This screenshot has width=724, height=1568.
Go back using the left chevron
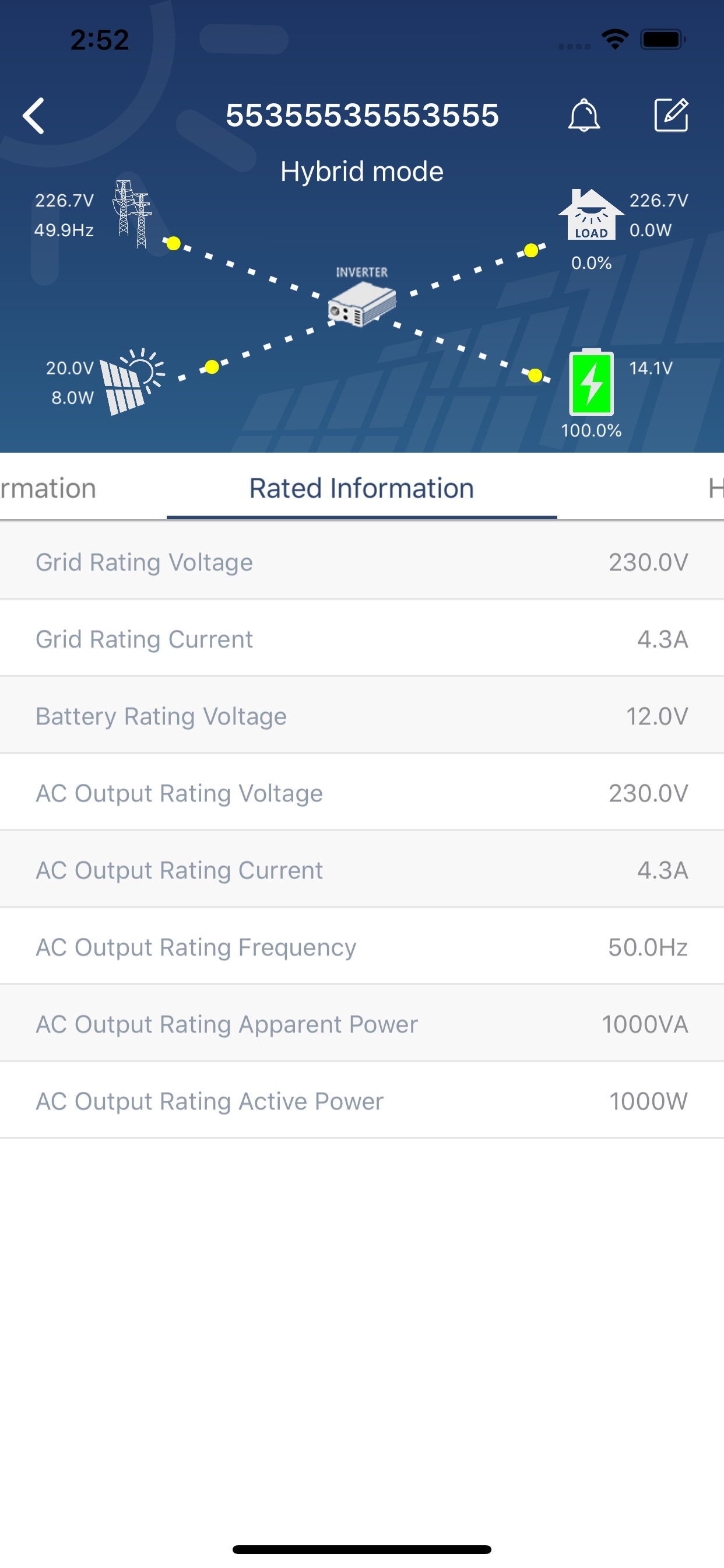[x=34, y=116]
